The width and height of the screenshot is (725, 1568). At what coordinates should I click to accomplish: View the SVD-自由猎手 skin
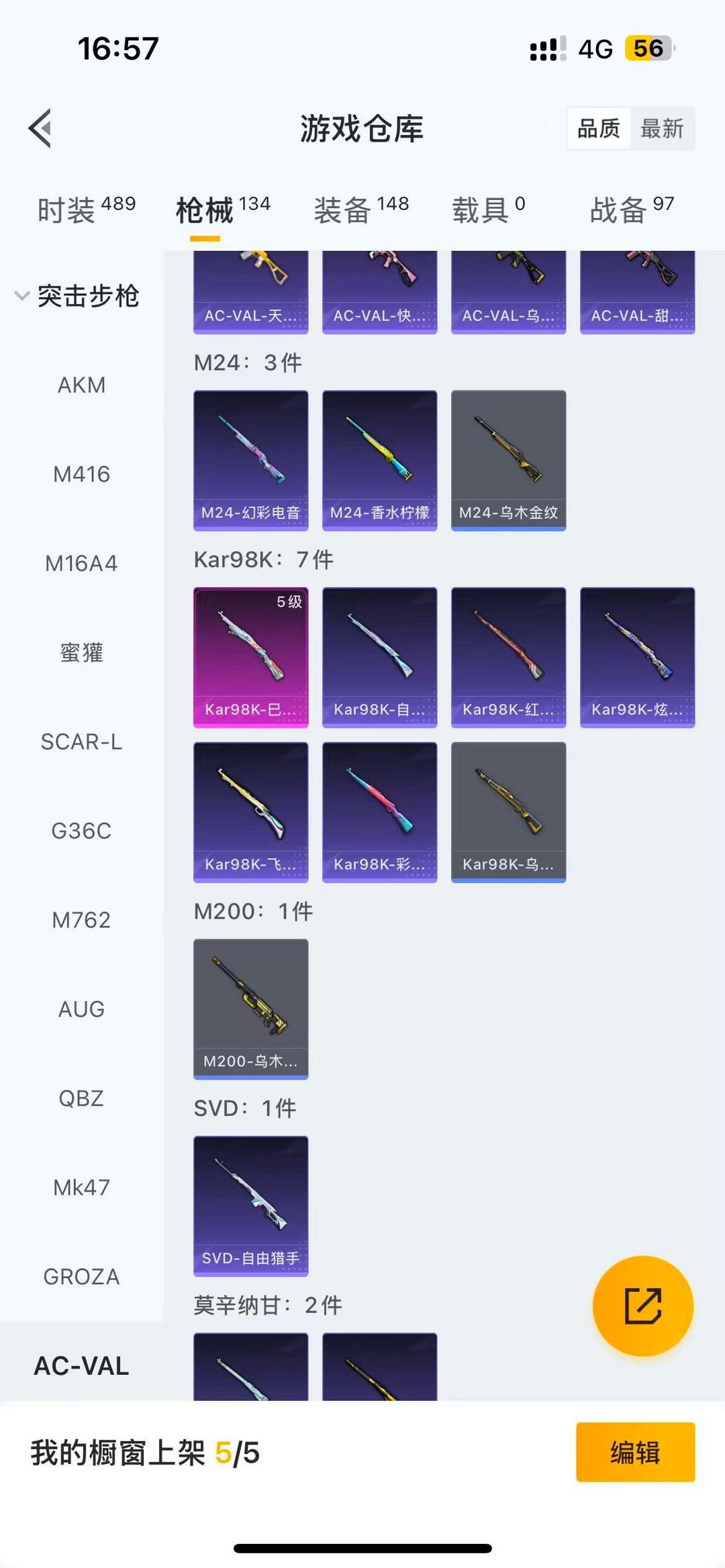click(x=251, y=1206)
